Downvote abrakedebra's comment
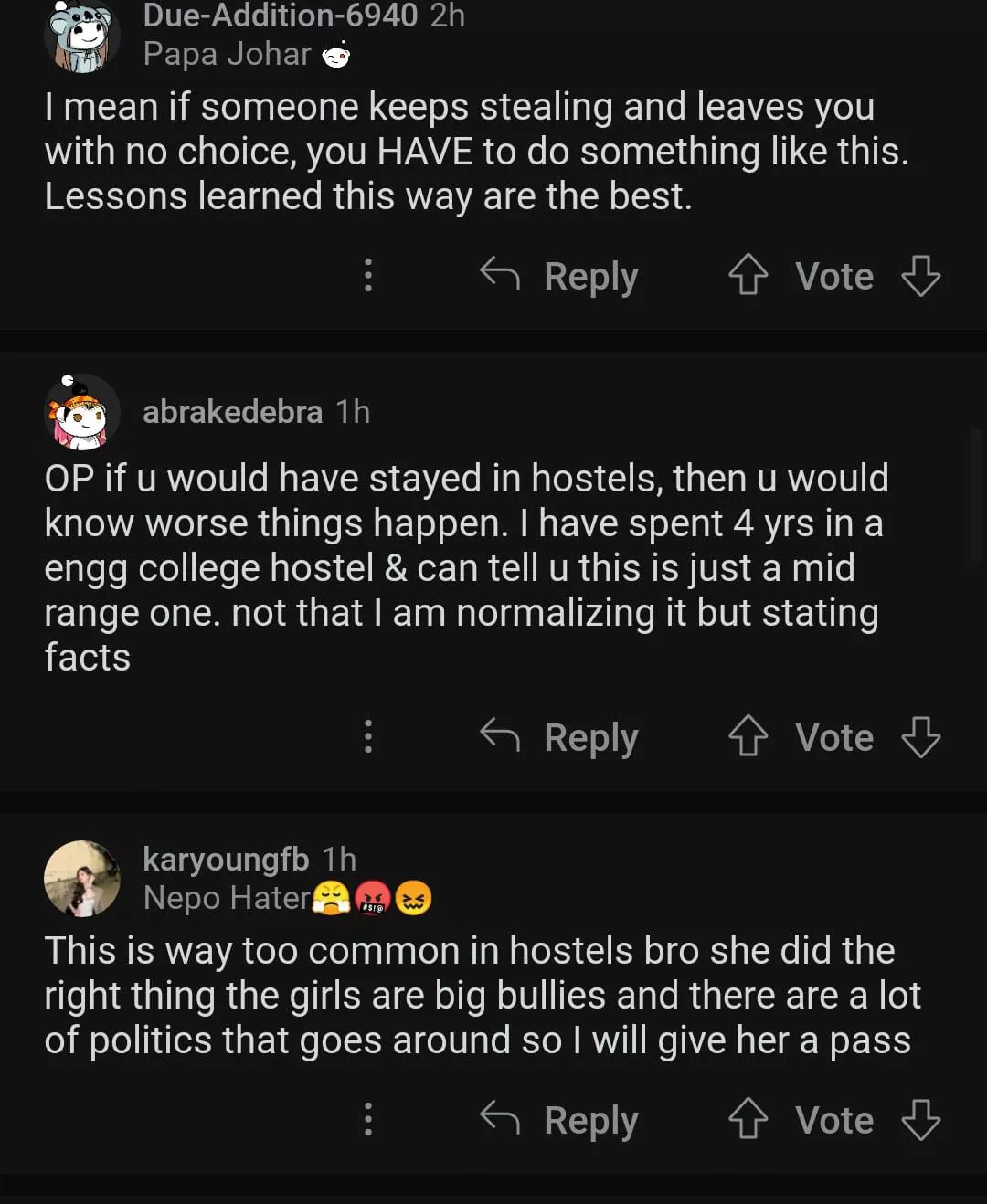This screenshot has width=987, height=1204. [x=920, y=736]
